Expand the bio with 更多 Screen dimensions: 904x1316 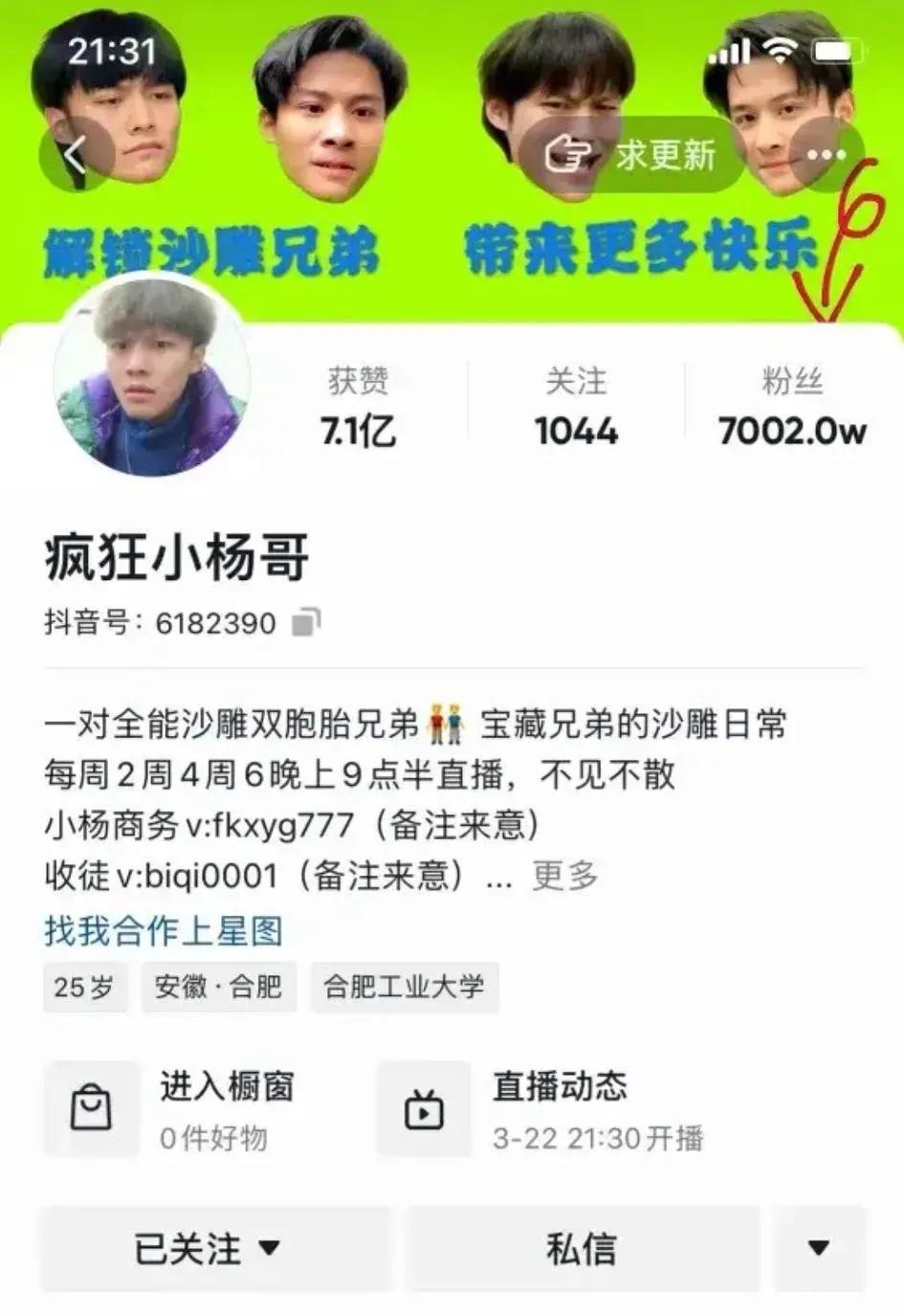(x=565, y=876)
